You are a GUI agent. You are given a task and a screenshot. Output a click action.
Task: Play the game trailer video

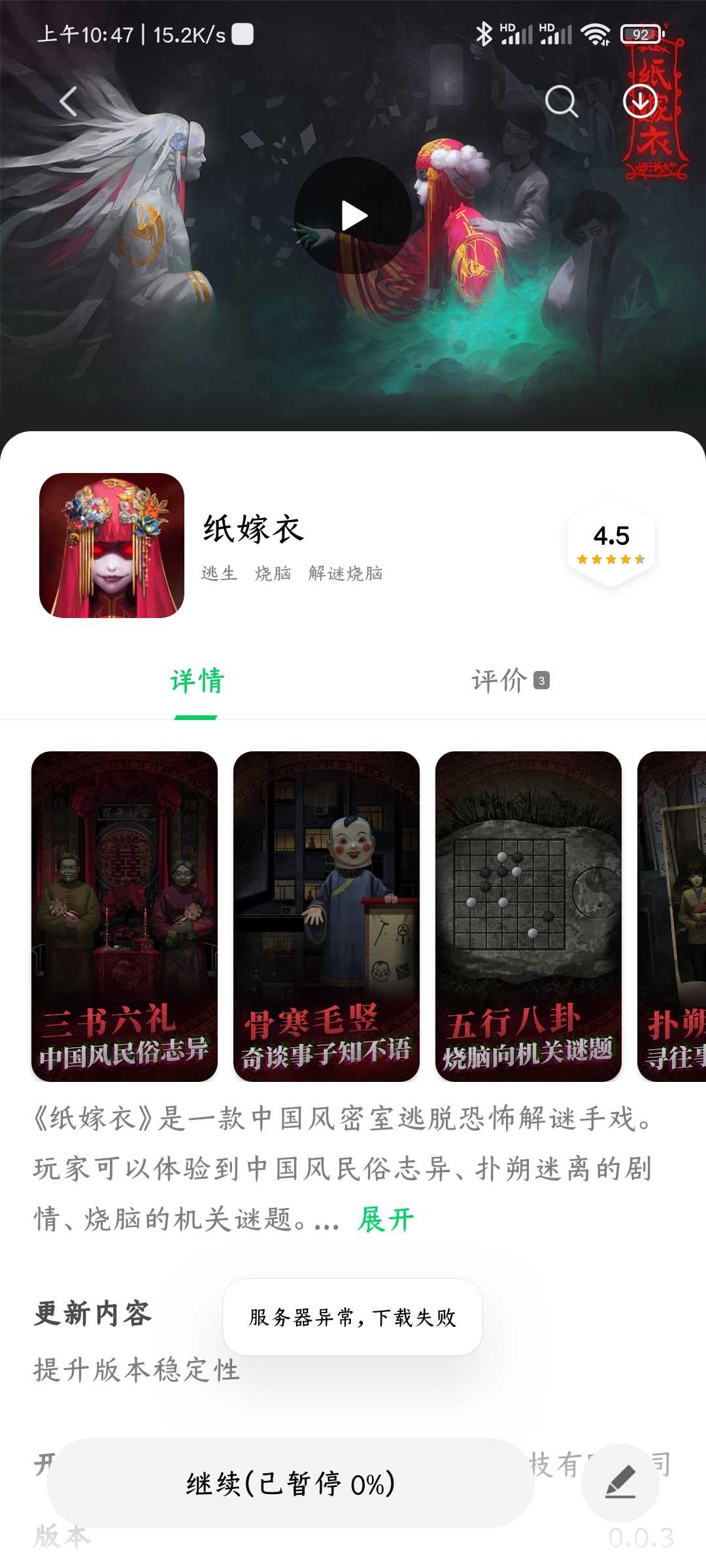[x=353, y=216]
